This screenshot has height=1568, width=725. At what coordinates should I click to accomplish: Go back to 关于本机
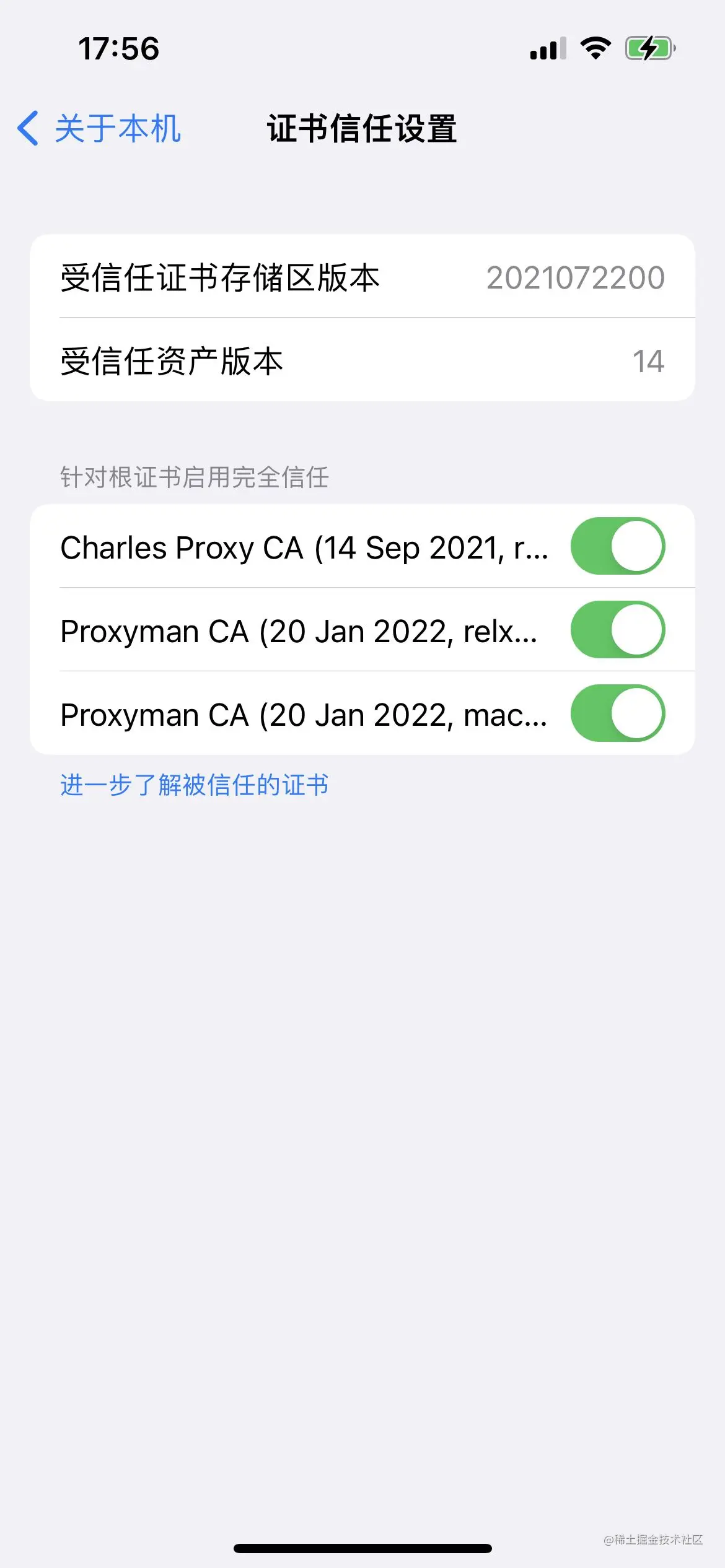click(99, 129)
